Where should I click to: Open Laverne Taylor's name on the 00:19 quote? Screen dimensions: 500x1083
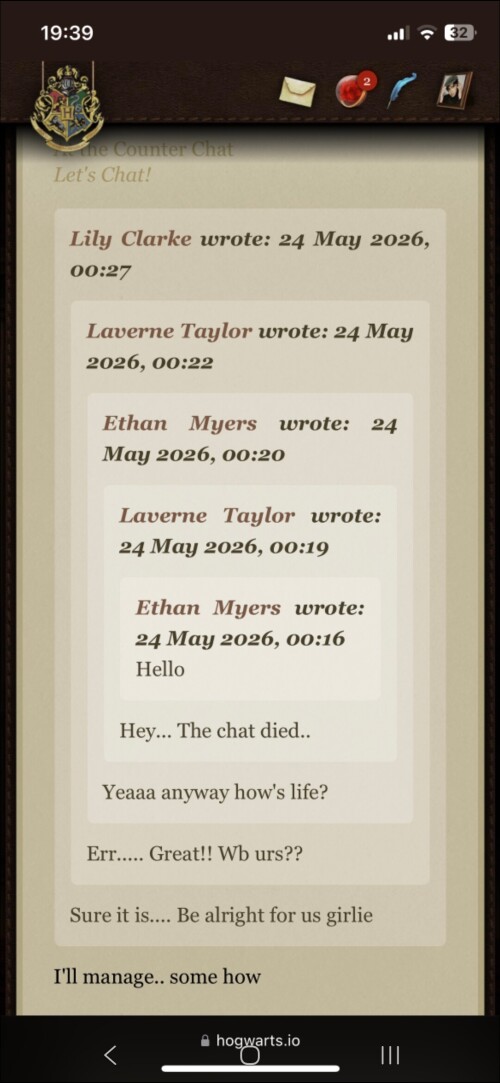pyautogui.click(x=206, y=515)
